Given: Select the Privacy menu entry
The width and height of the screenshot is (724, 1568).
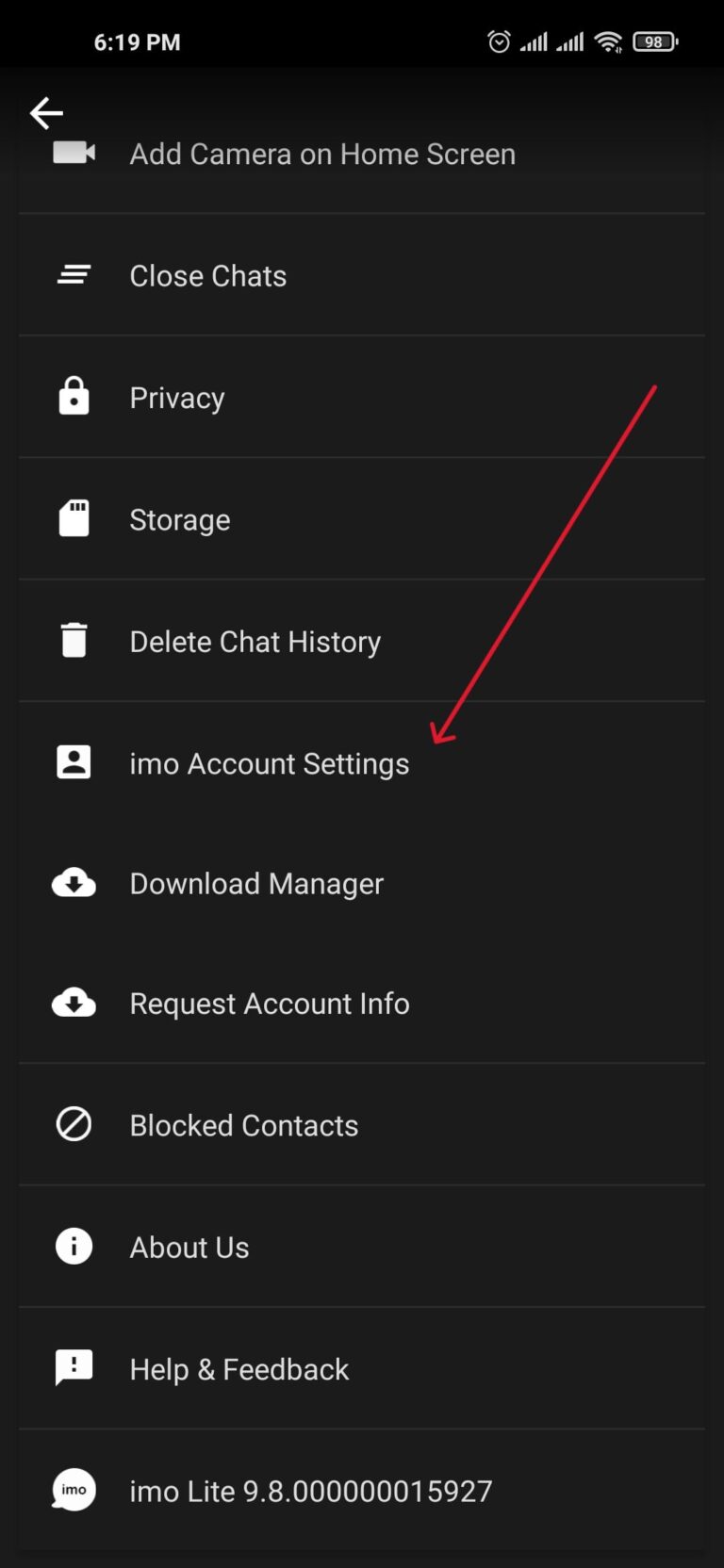Looking at the screenshot, I should 176,397.
